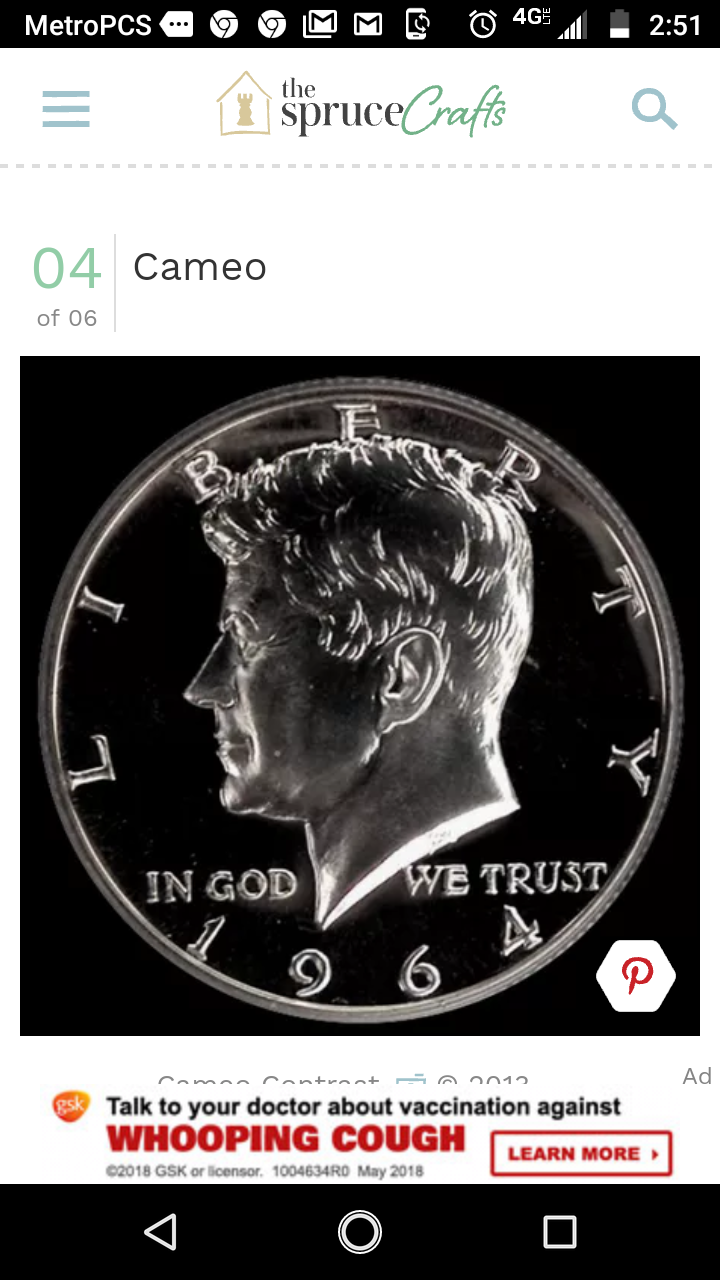Pin the Cameo coin image to Pinterest

pos(636,975)
